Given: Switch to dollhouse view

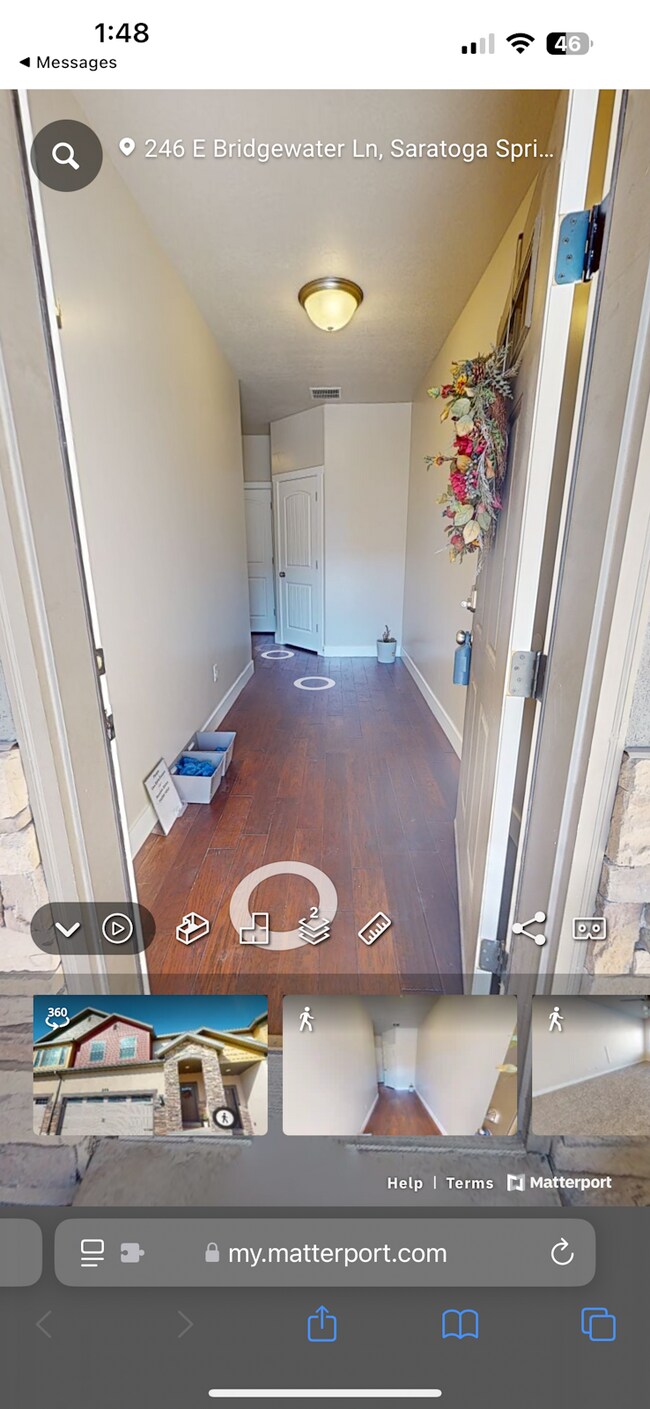Looking at the screenshot, I should pos(192,929).
